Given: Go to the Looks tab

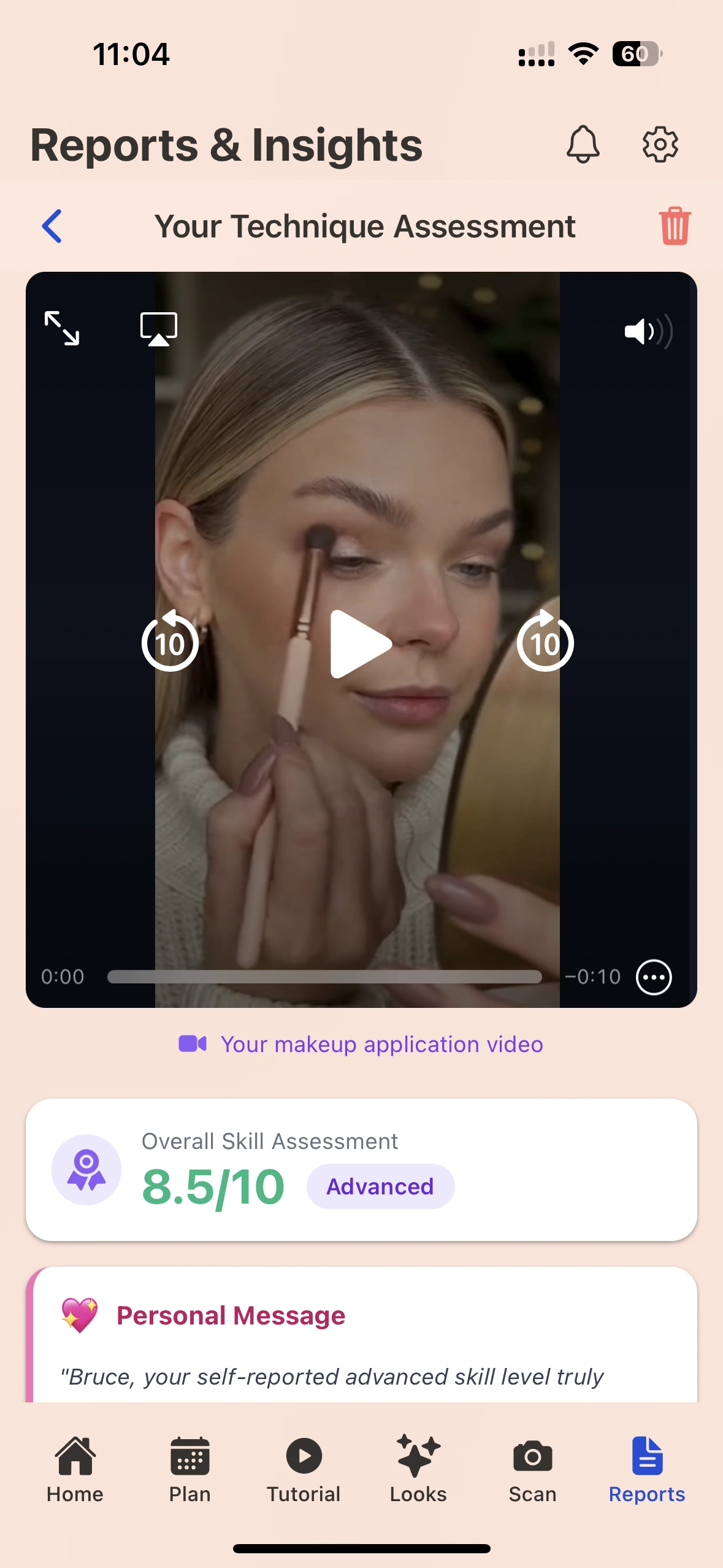Looking at the screenshot, I should pyautogui.click(x=418, y=1469).
